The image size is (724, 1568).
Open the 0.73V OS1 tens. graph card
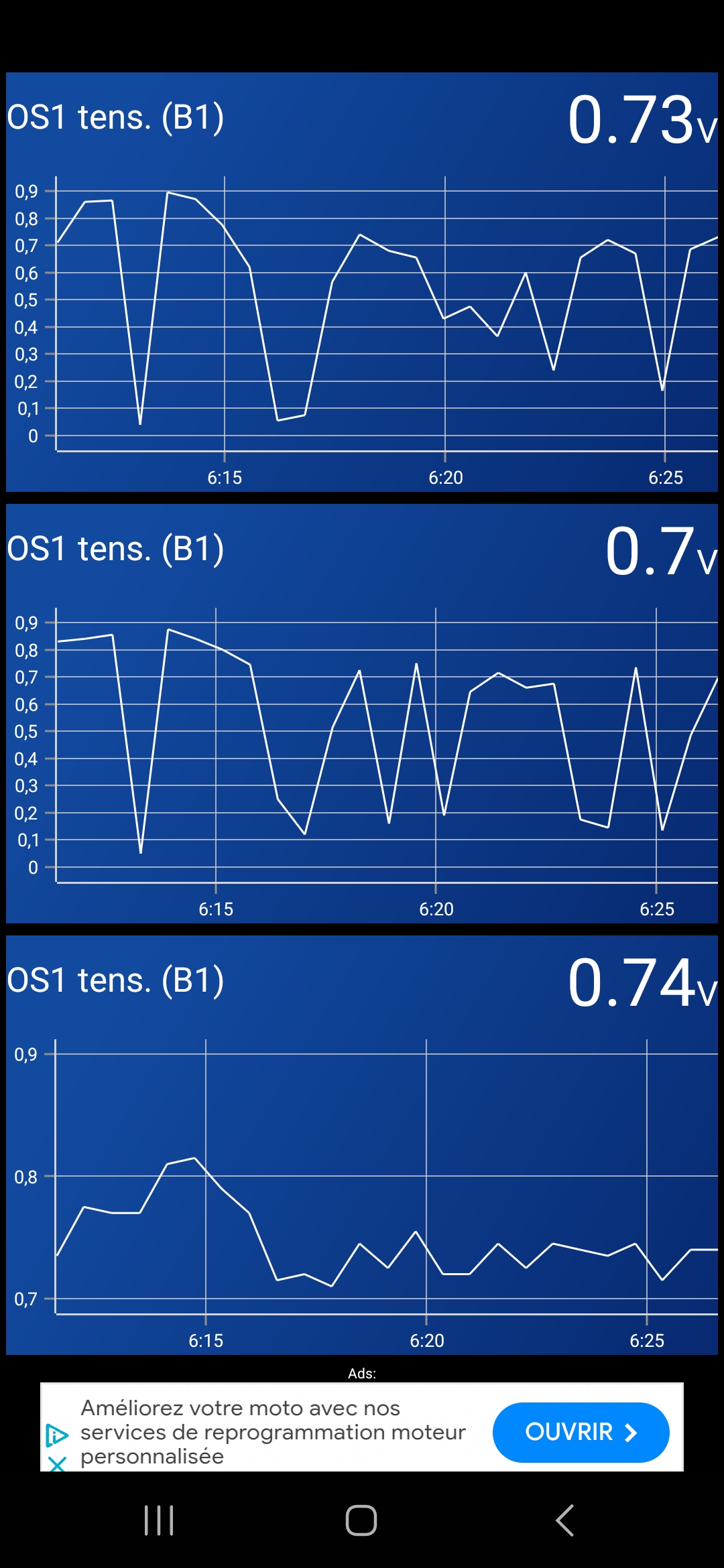tap(362, 282)
